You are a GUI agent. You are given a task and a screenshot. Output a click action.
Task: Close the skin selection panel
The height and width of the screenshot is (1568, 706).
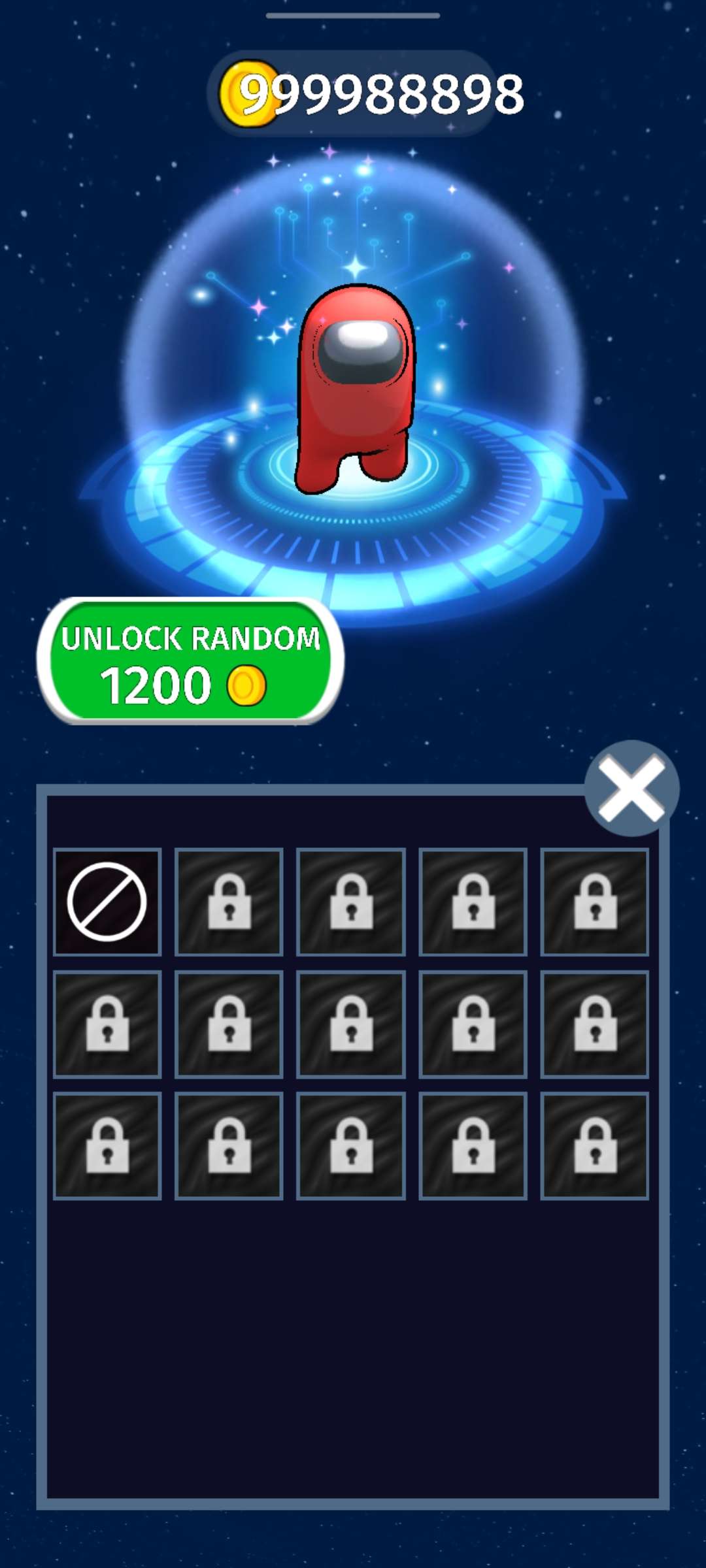[631, 789]
